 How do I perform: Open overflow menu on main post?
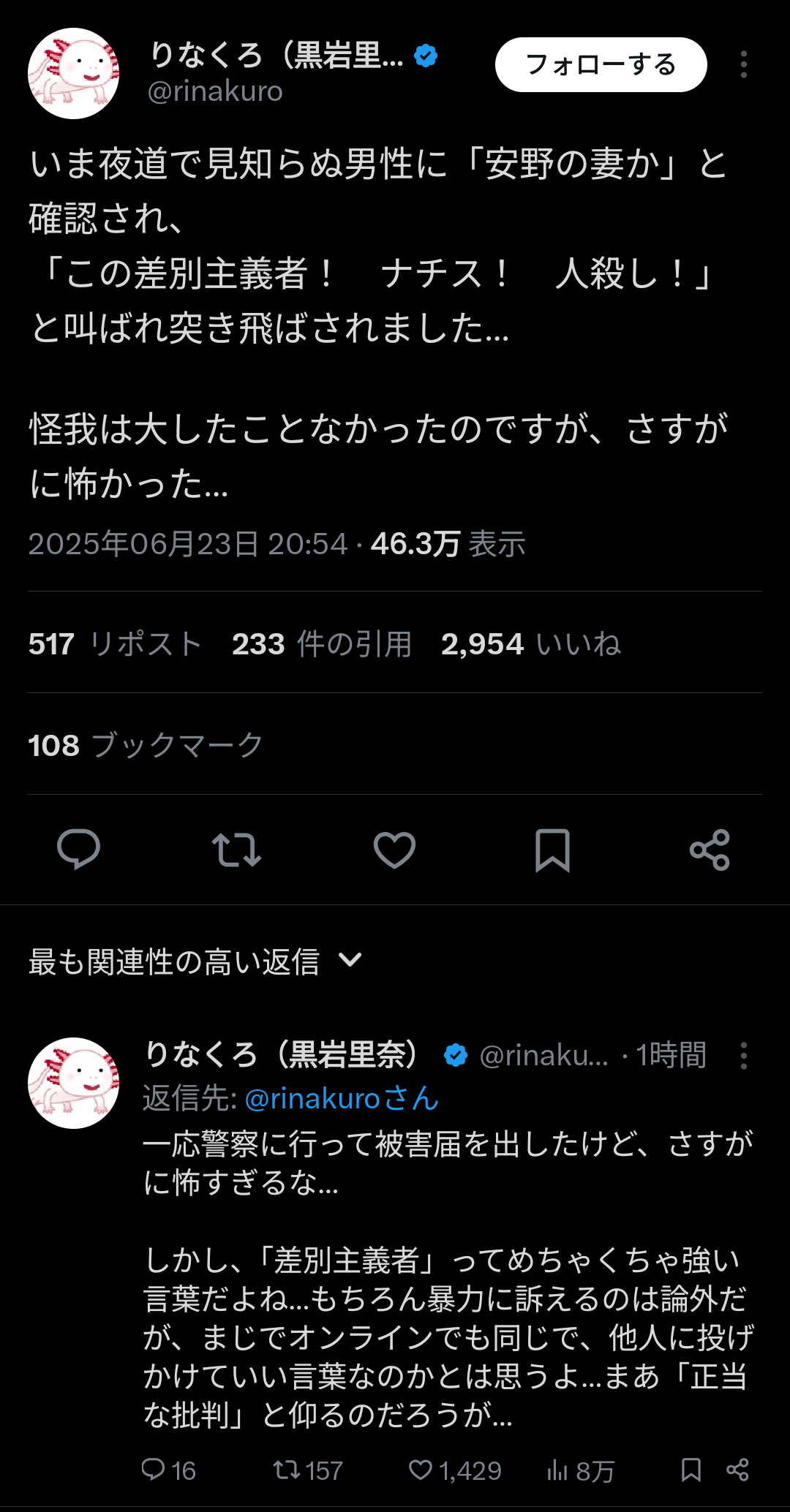743,64
